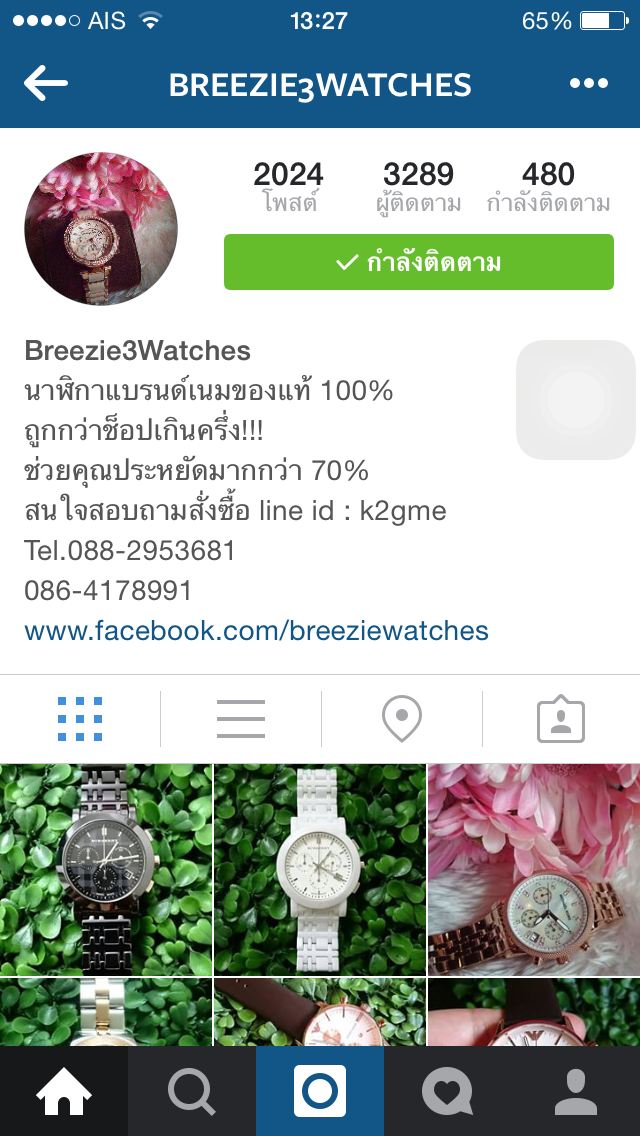Screen dimensions: 640x1136
Task: Switch to the grid view tab
Action: point(80,719)
